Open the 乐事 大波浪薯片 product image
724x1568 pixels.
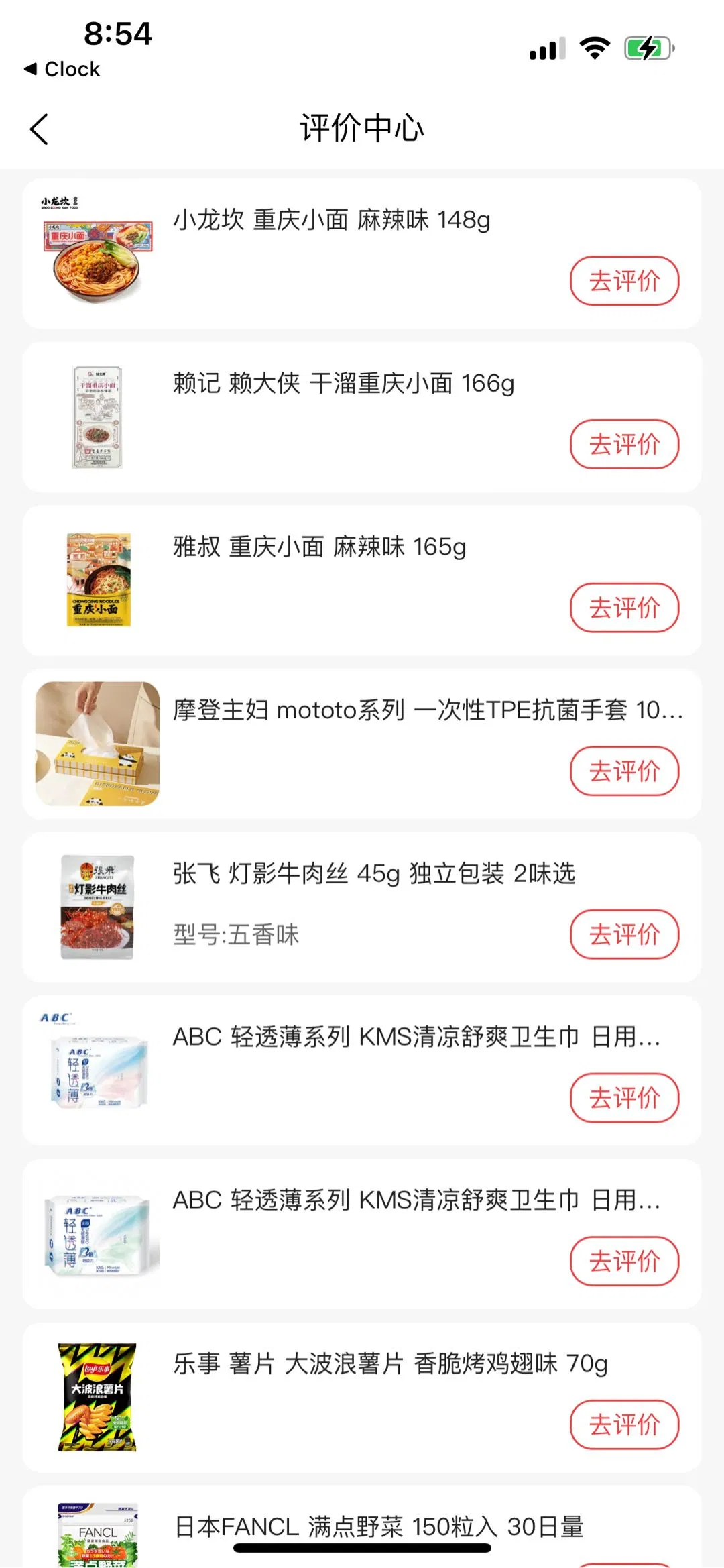tap(97, 1397)
